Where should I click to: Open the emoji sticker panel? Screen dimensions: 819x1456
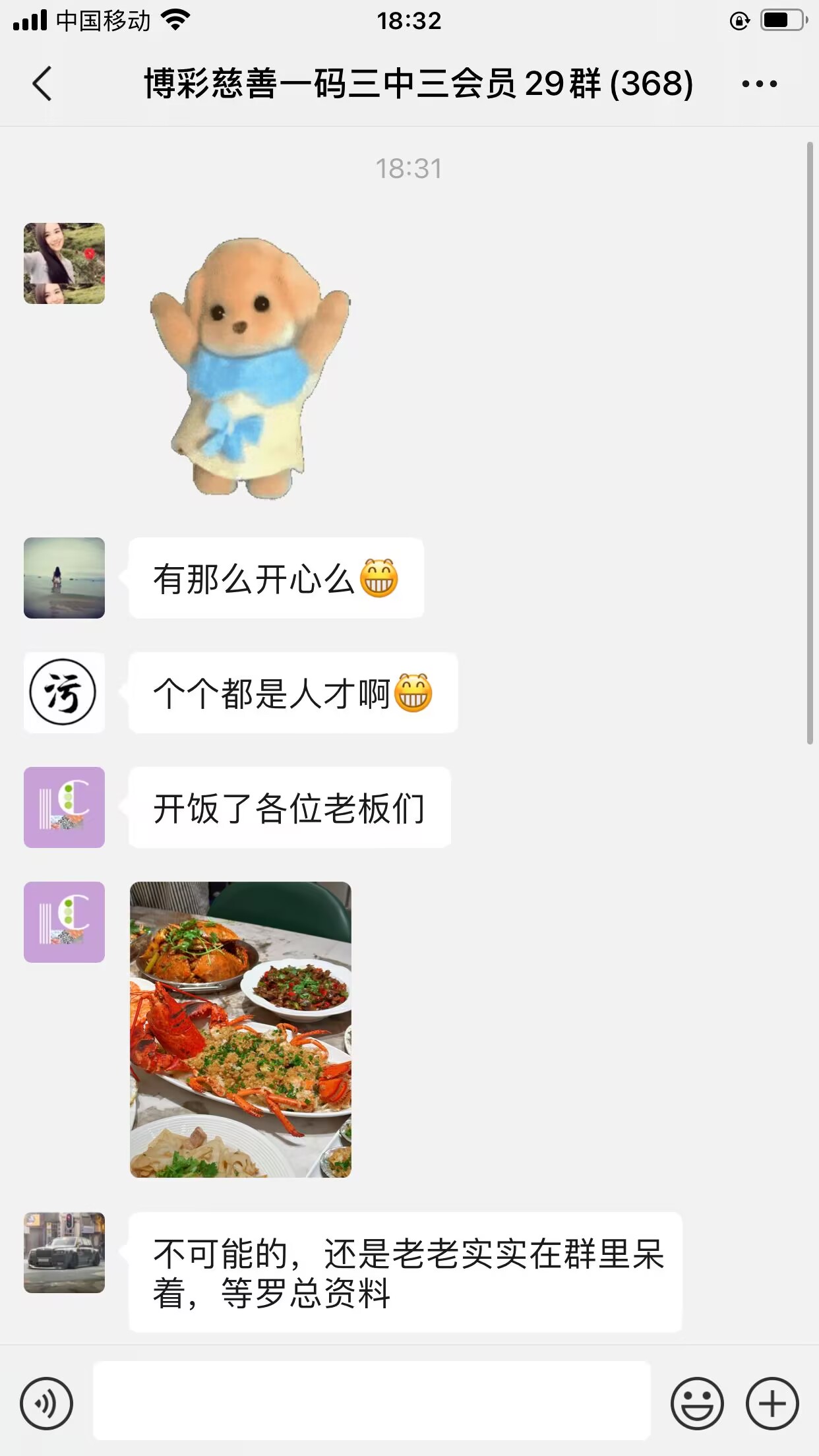click(697, 1403)
